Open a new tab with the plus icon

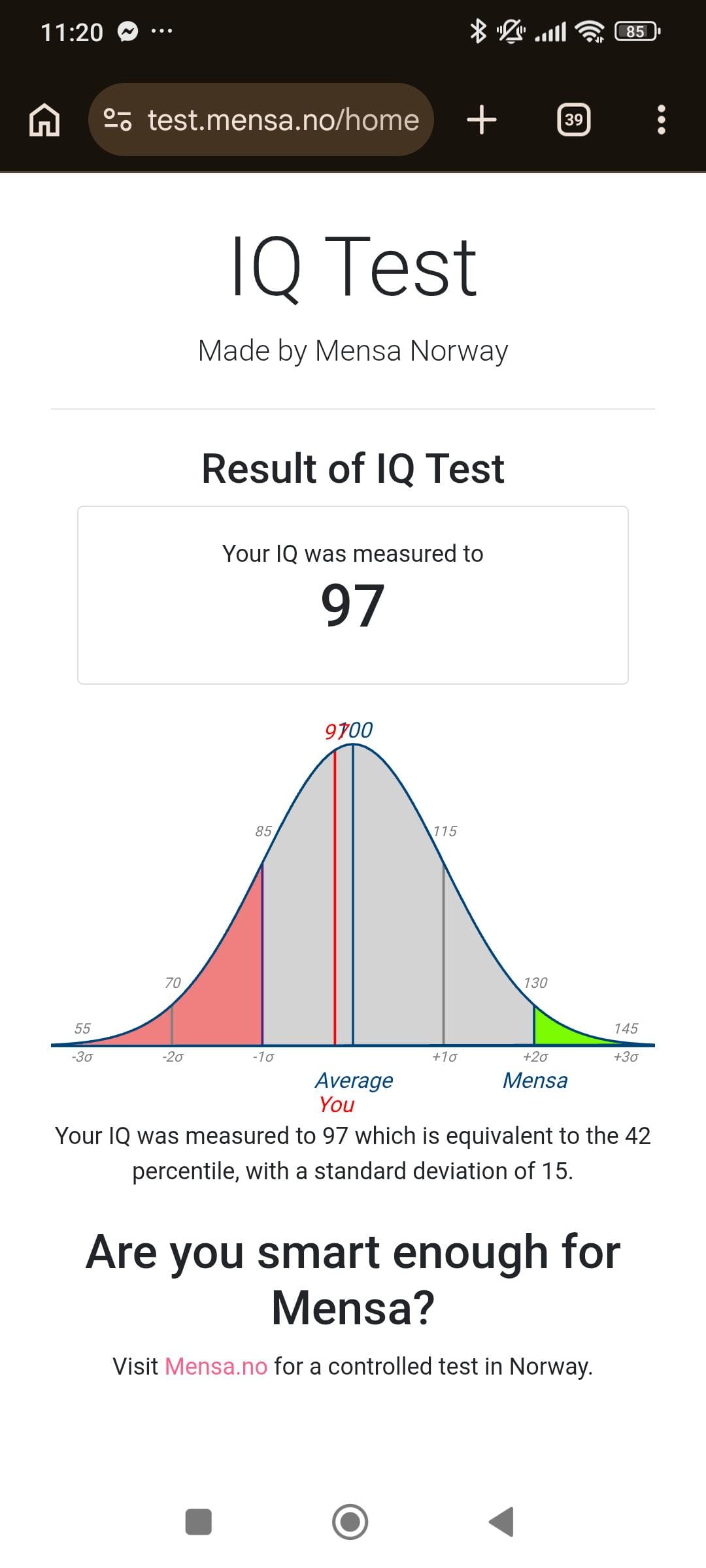[482, 120]
